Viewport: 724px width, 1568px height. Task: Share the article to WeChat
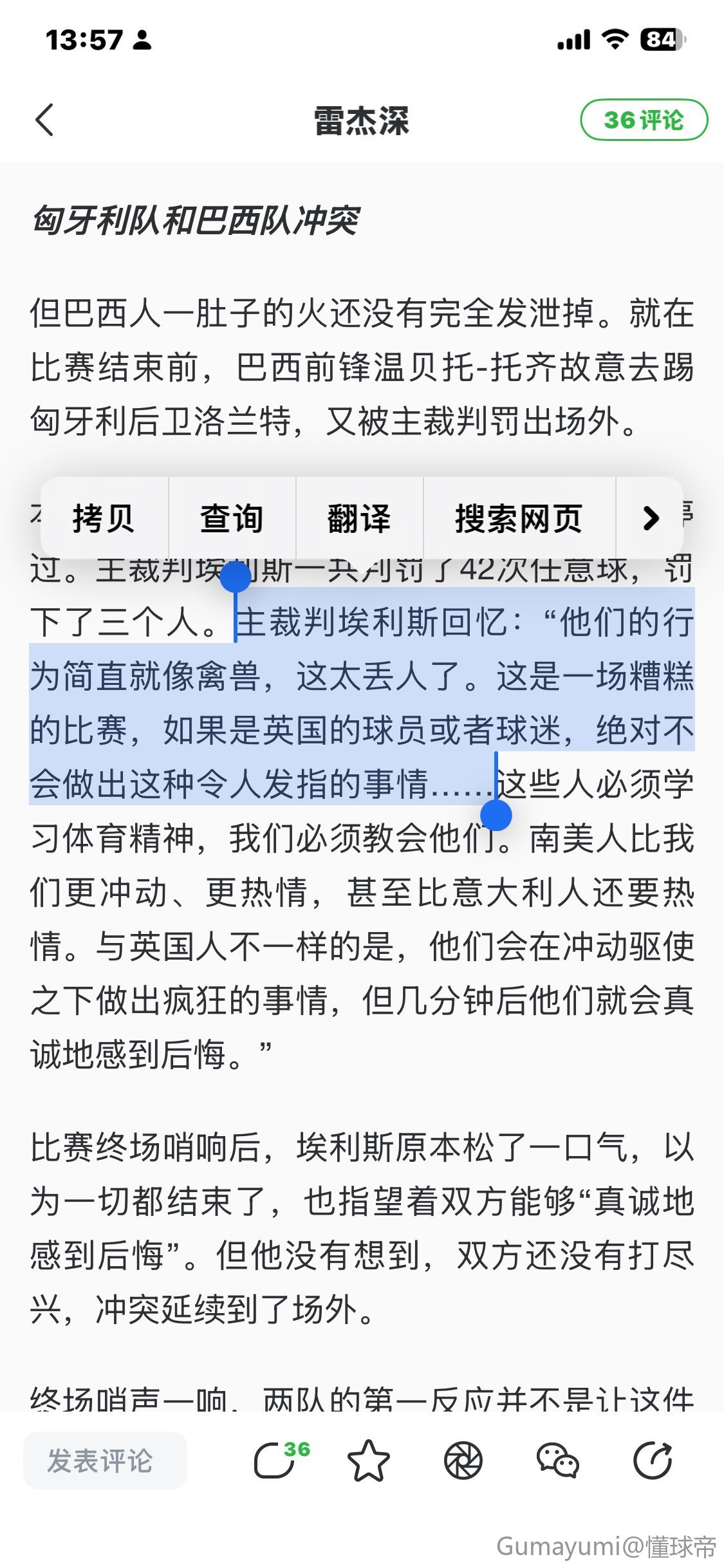point(557,1461)
